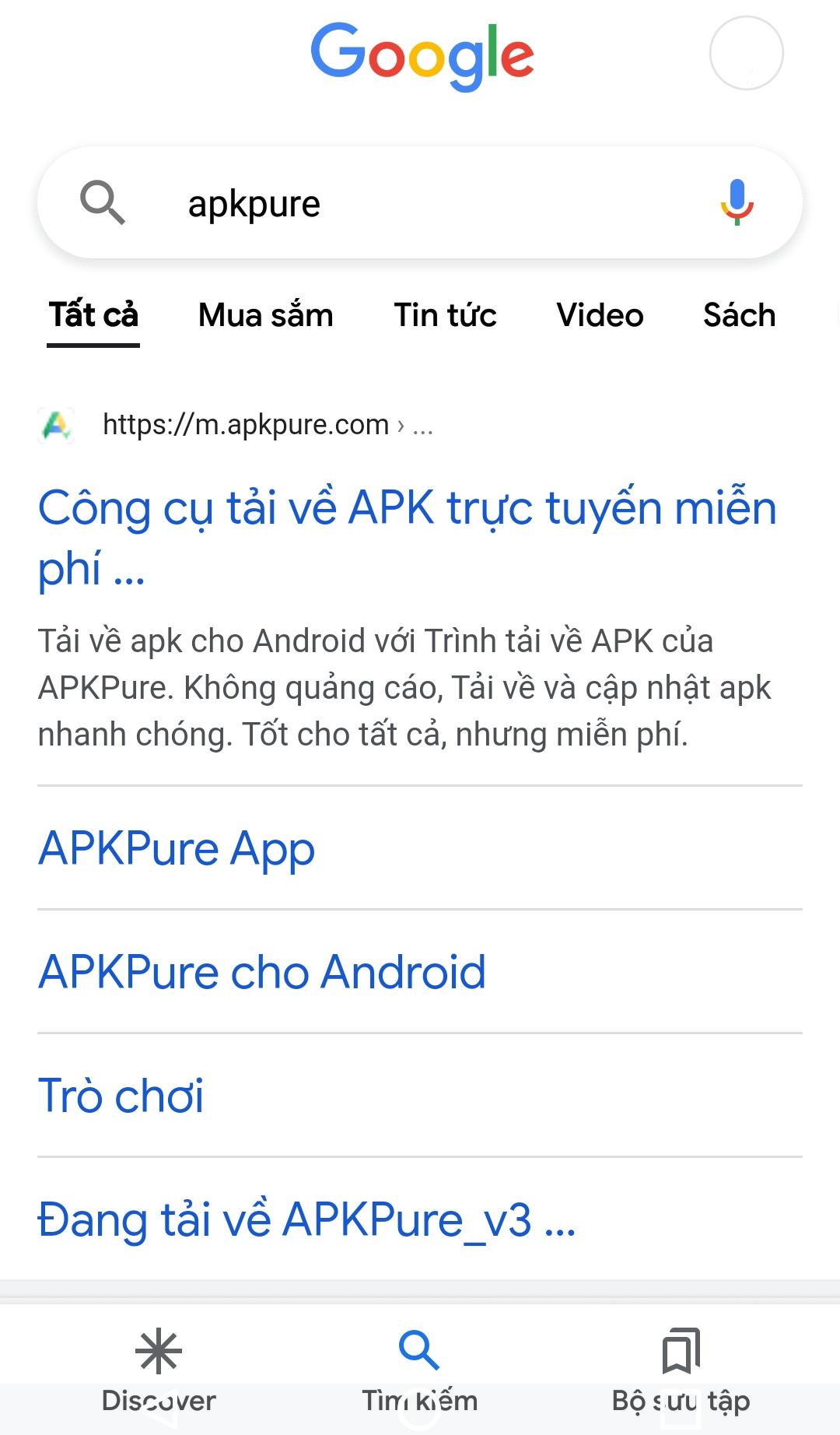
Task: Switch to the Mua sắm tab
Action: point(265,315)
